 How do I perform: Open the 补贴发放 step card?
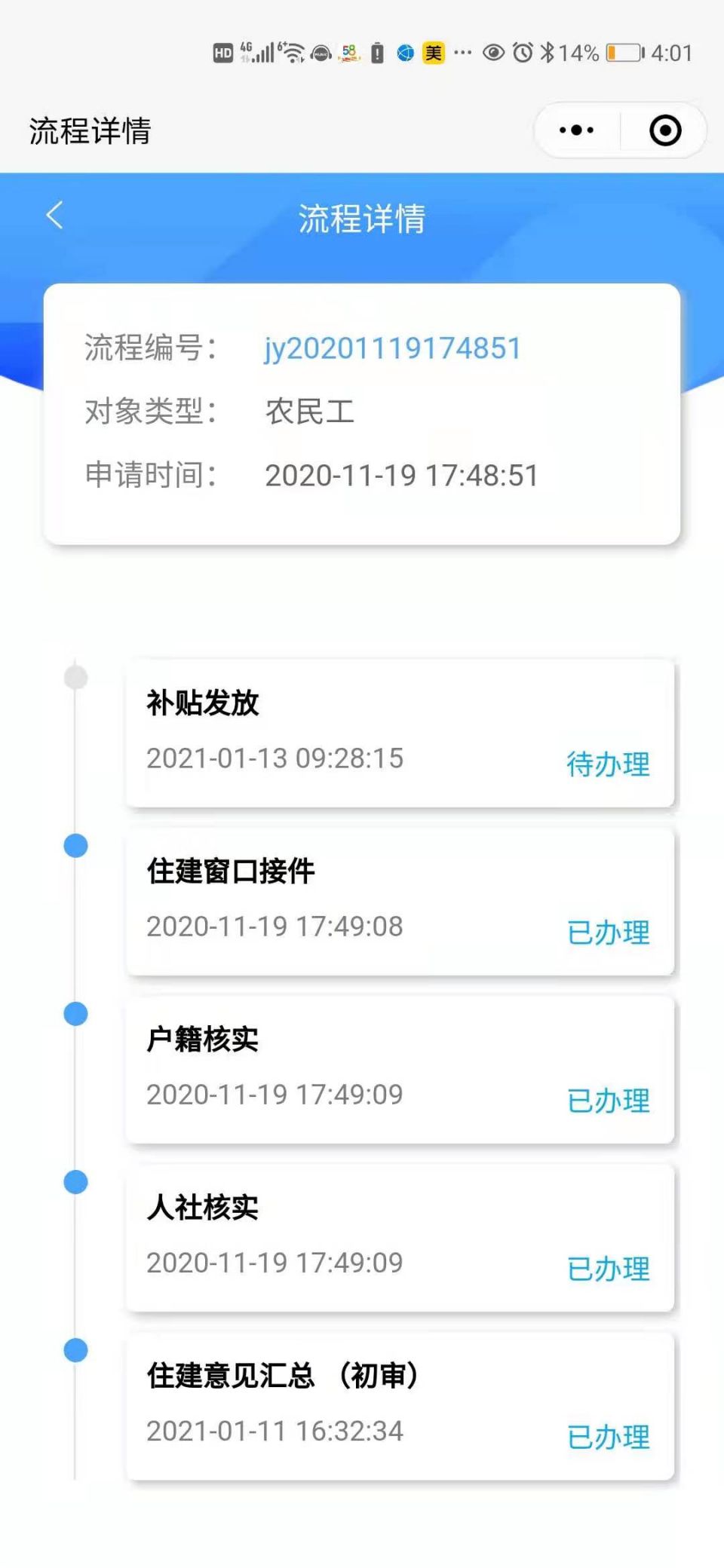399,733
